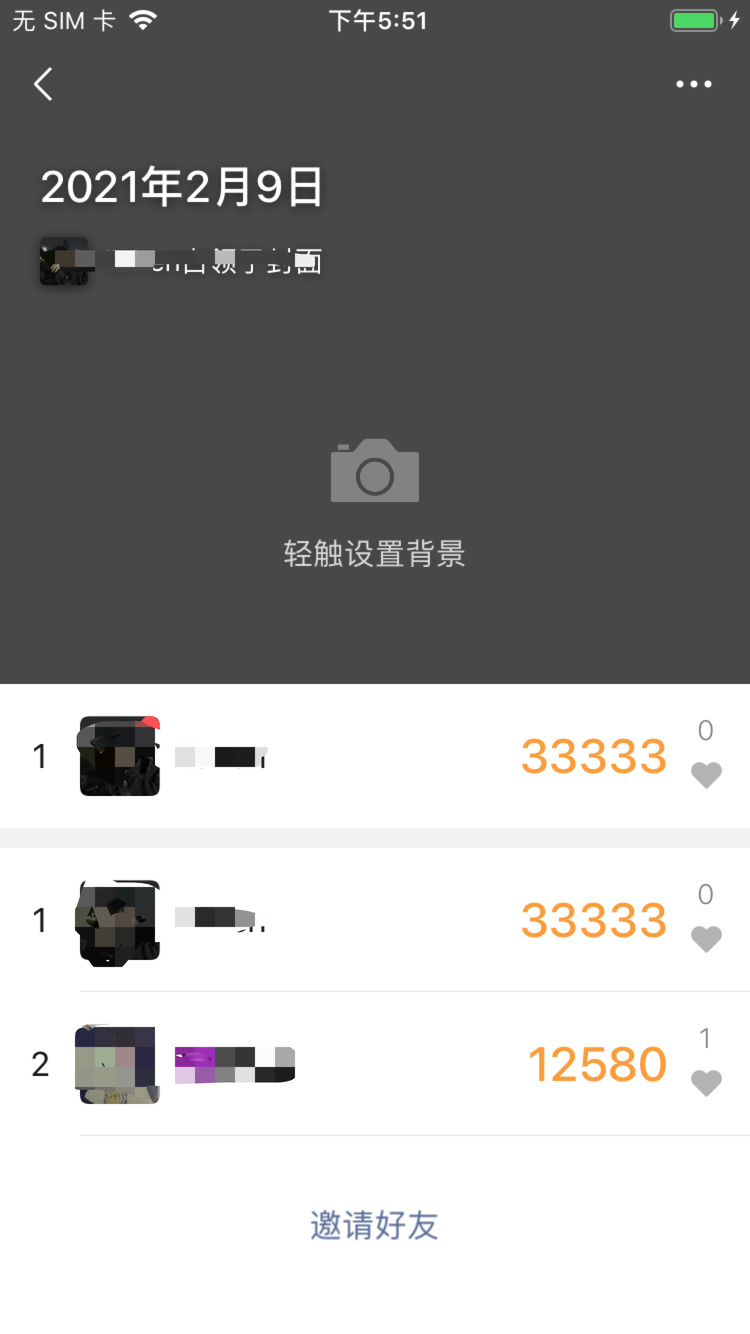750x1334 pixels.
Task: Tap 邀请好友 to invite friends
Action: click(375, 1225)
